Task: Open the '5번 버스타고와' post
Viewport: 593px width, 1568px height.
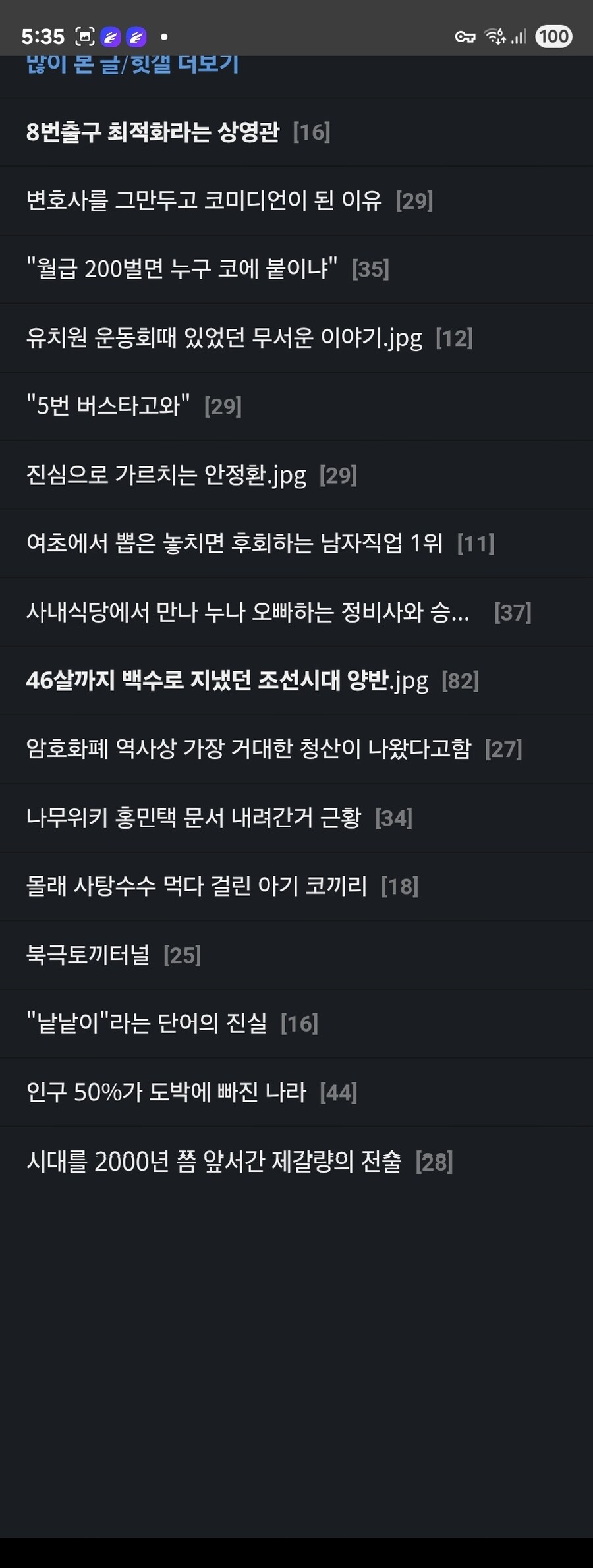Action: click(x=109, y=406)
